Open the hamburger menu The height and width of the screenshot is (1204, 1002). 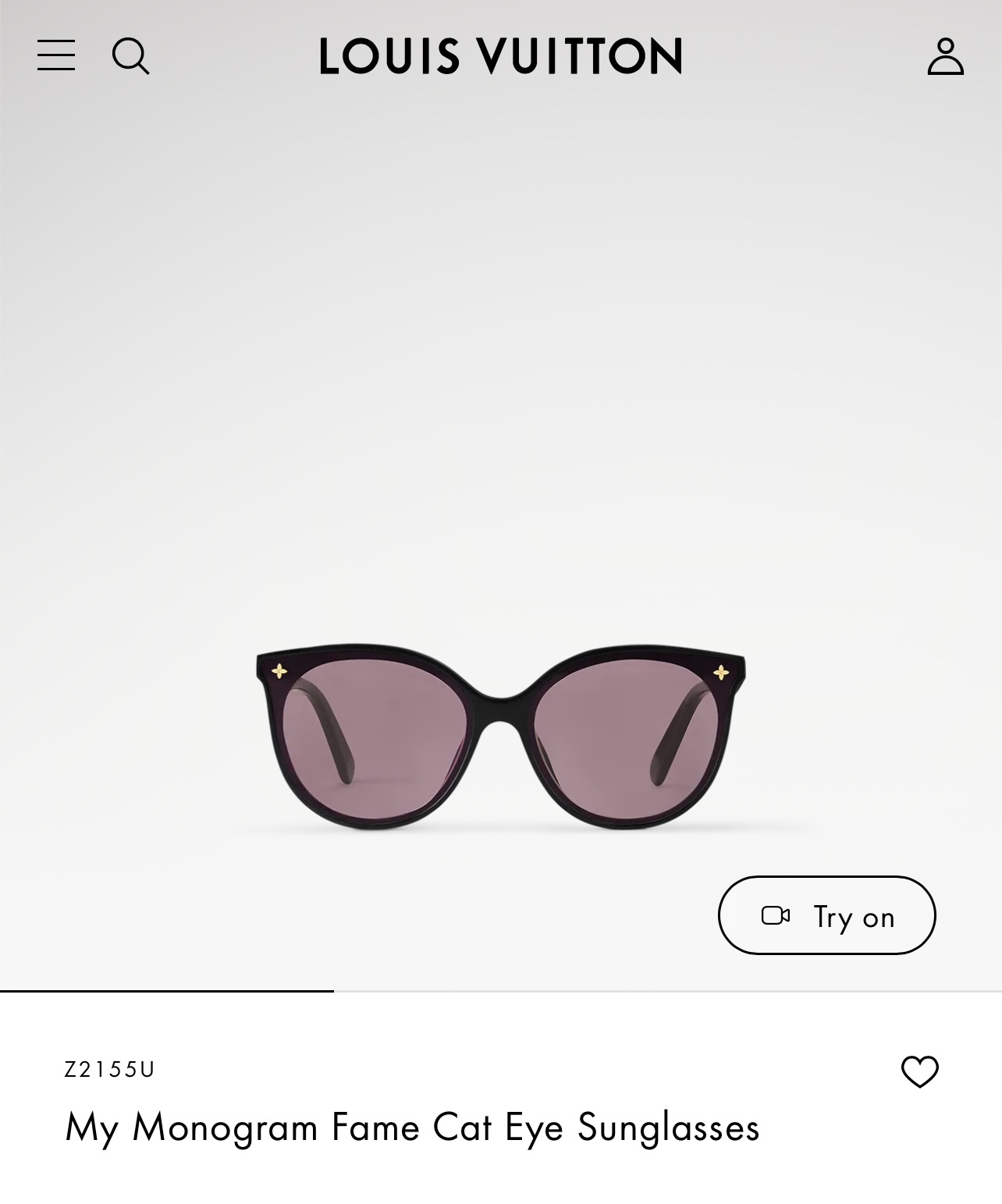56,55
